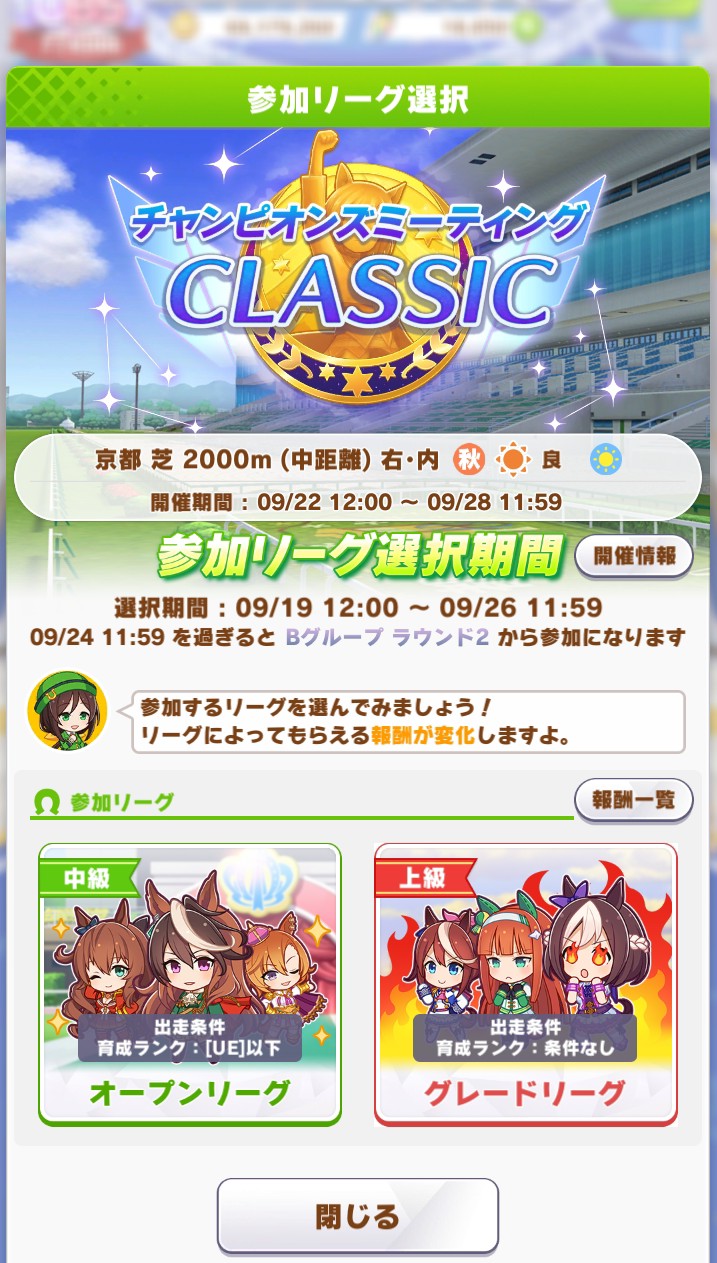Select the オープンリーグ intermediate league card

tap(190, 984)
